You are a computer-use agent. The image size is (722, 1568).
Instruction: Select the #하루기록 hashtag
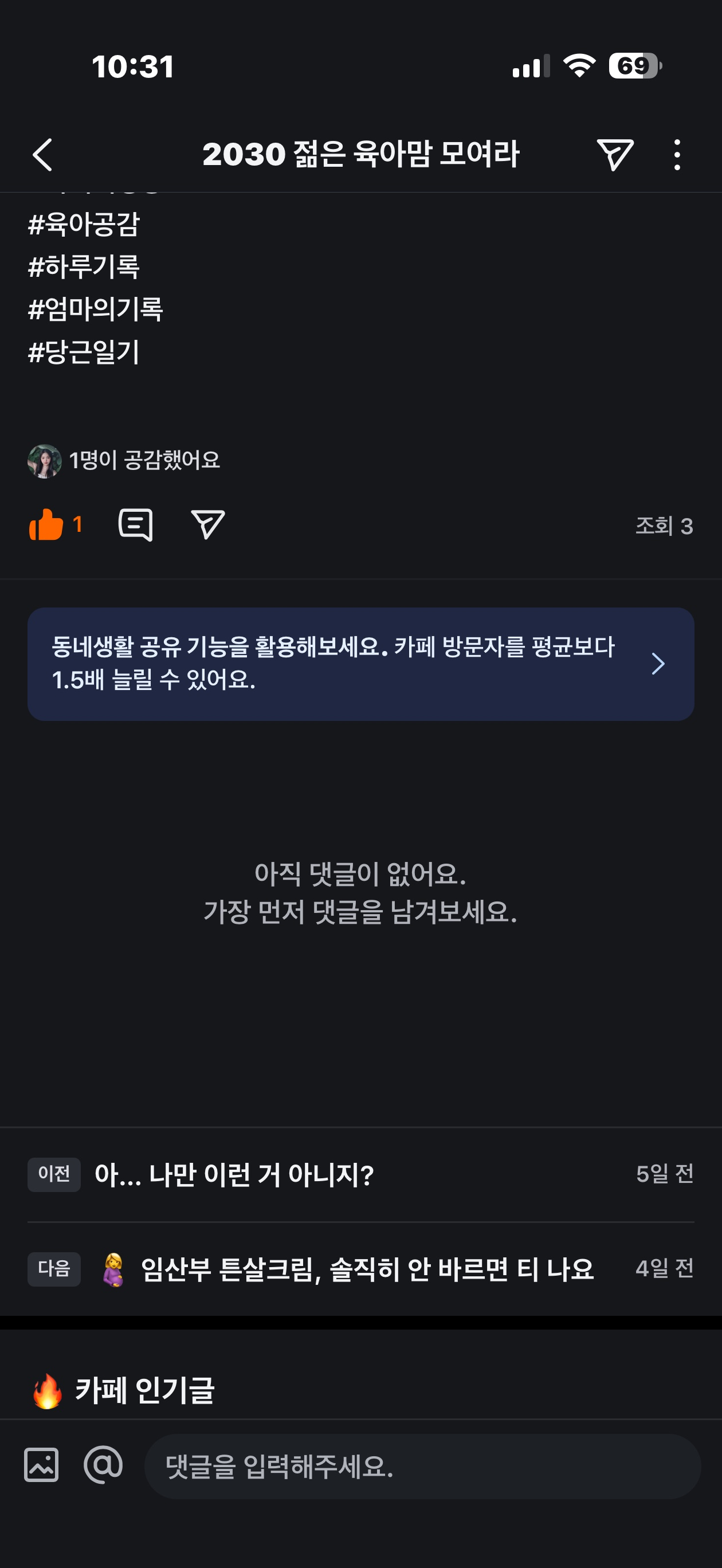coord(84,266)
